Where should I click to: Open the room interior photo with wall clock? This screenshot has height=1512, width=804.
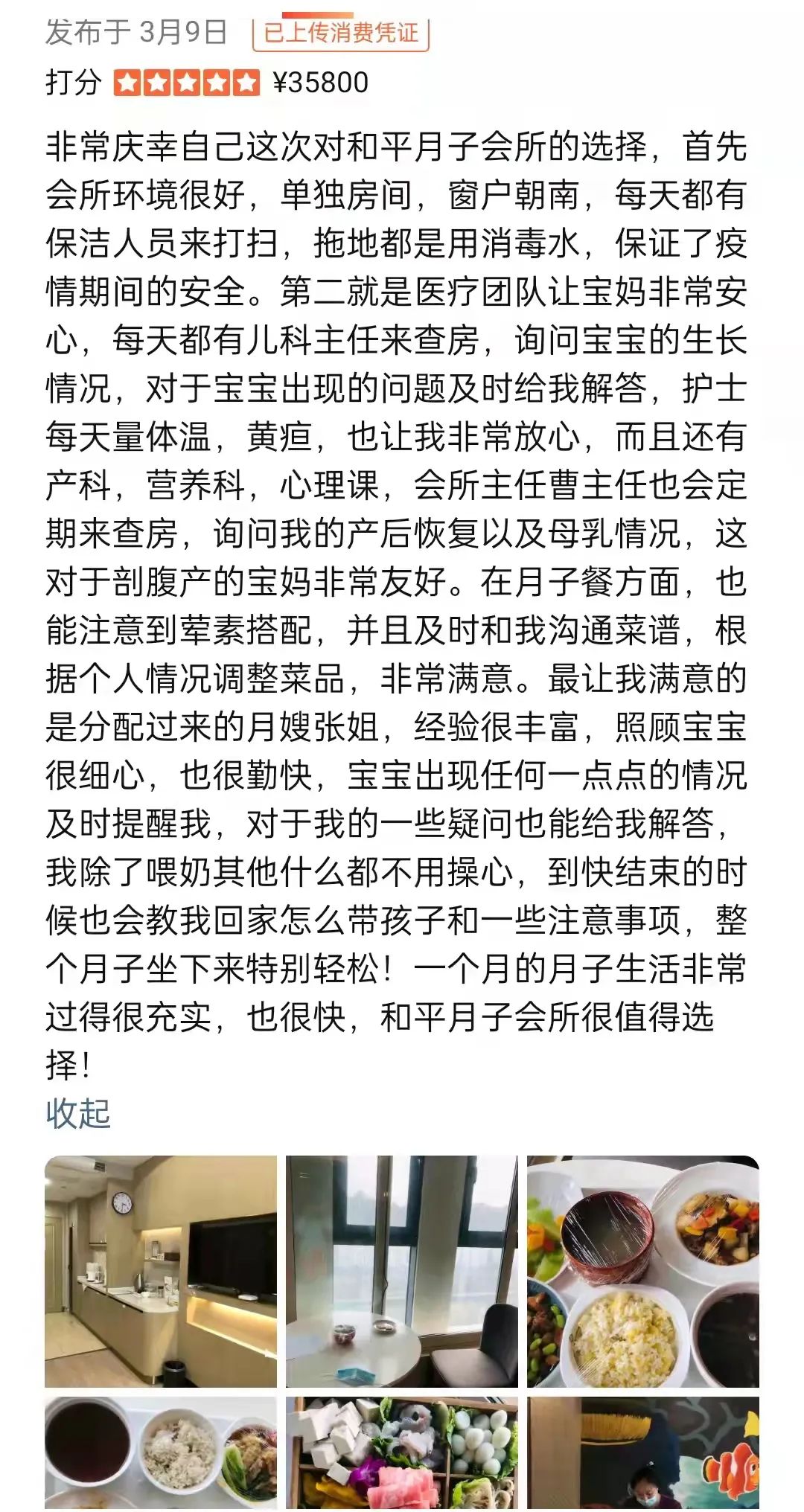click(161, 1271)
